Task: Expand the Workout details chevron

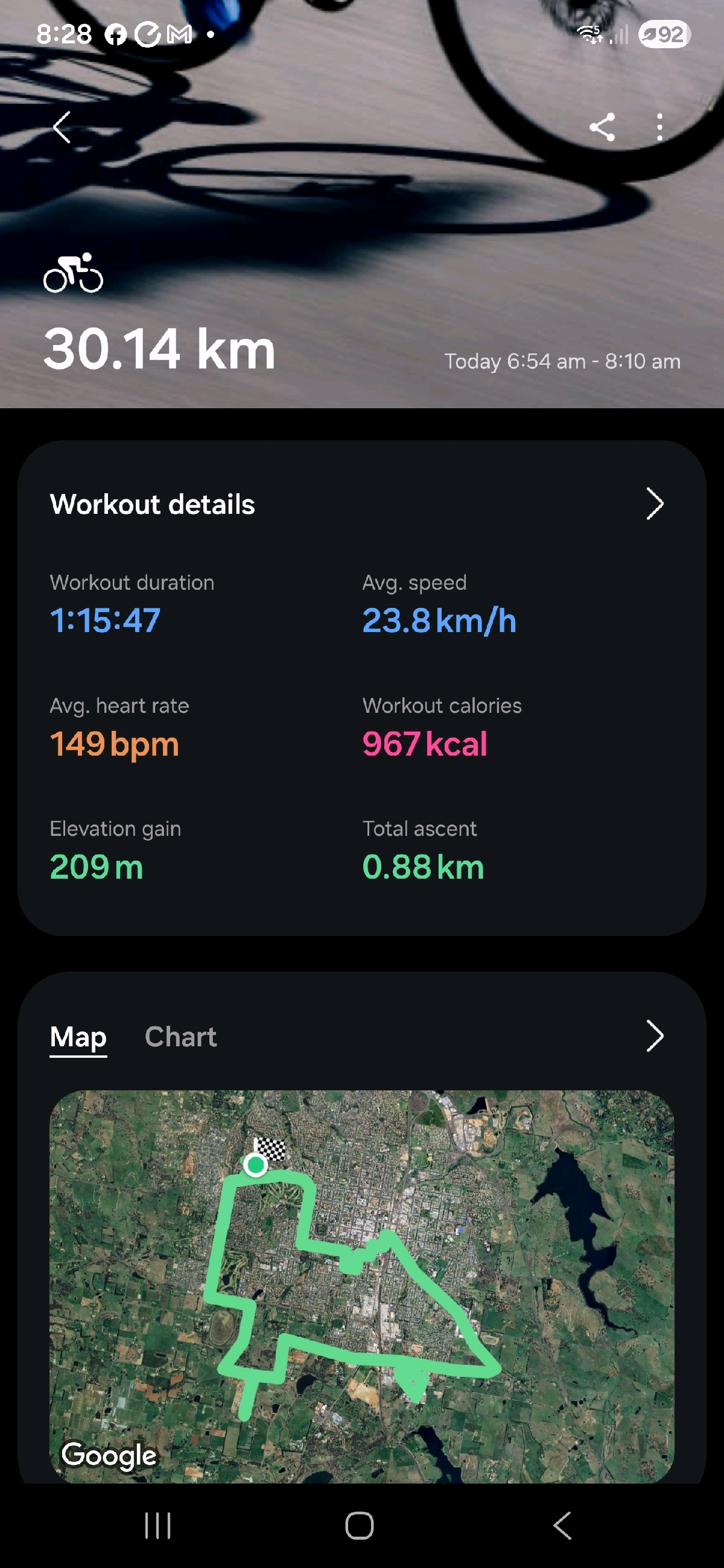Action: click(654, 504)
